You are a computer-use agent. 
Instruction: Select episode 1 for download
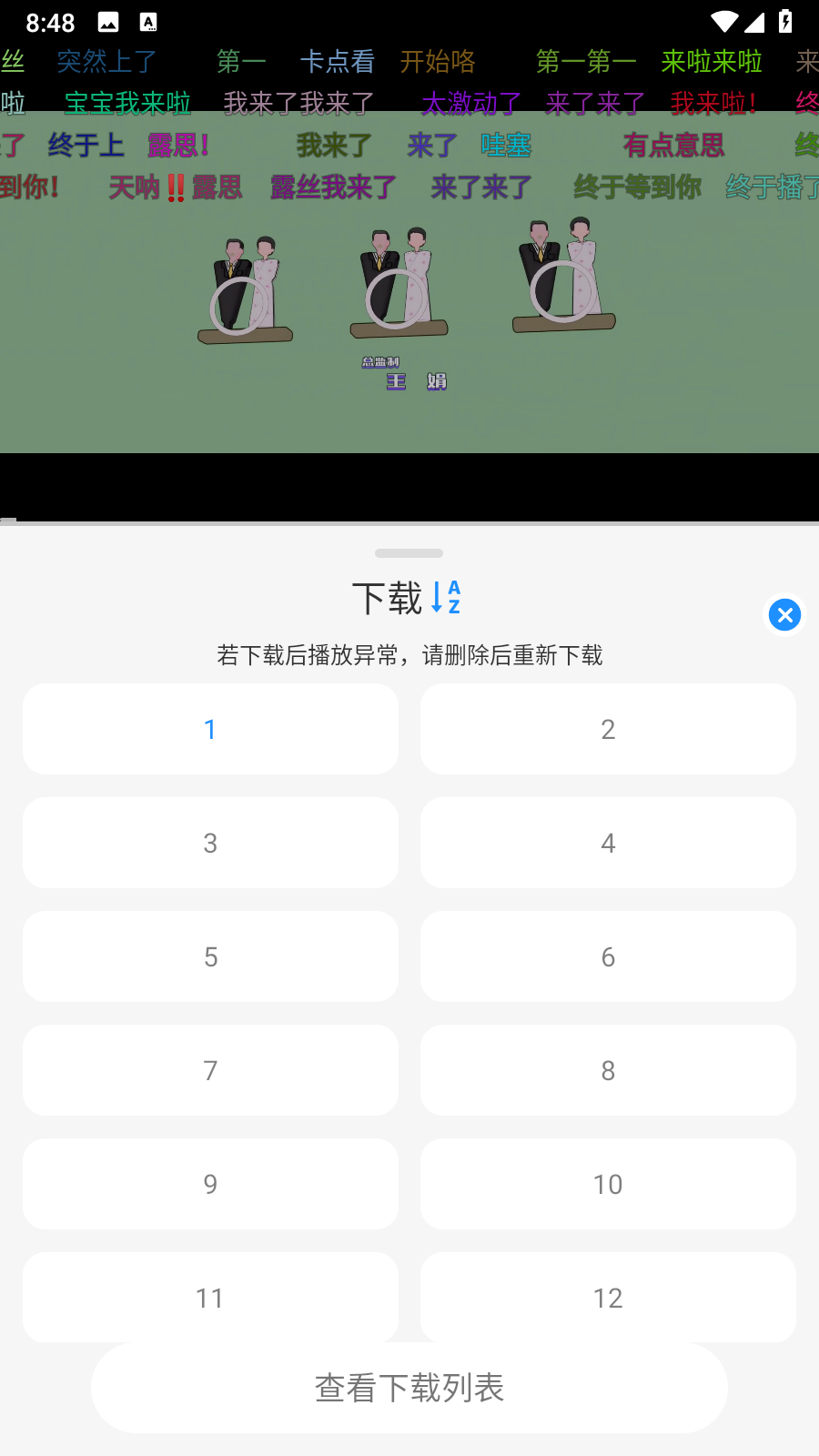click(210, 729)
